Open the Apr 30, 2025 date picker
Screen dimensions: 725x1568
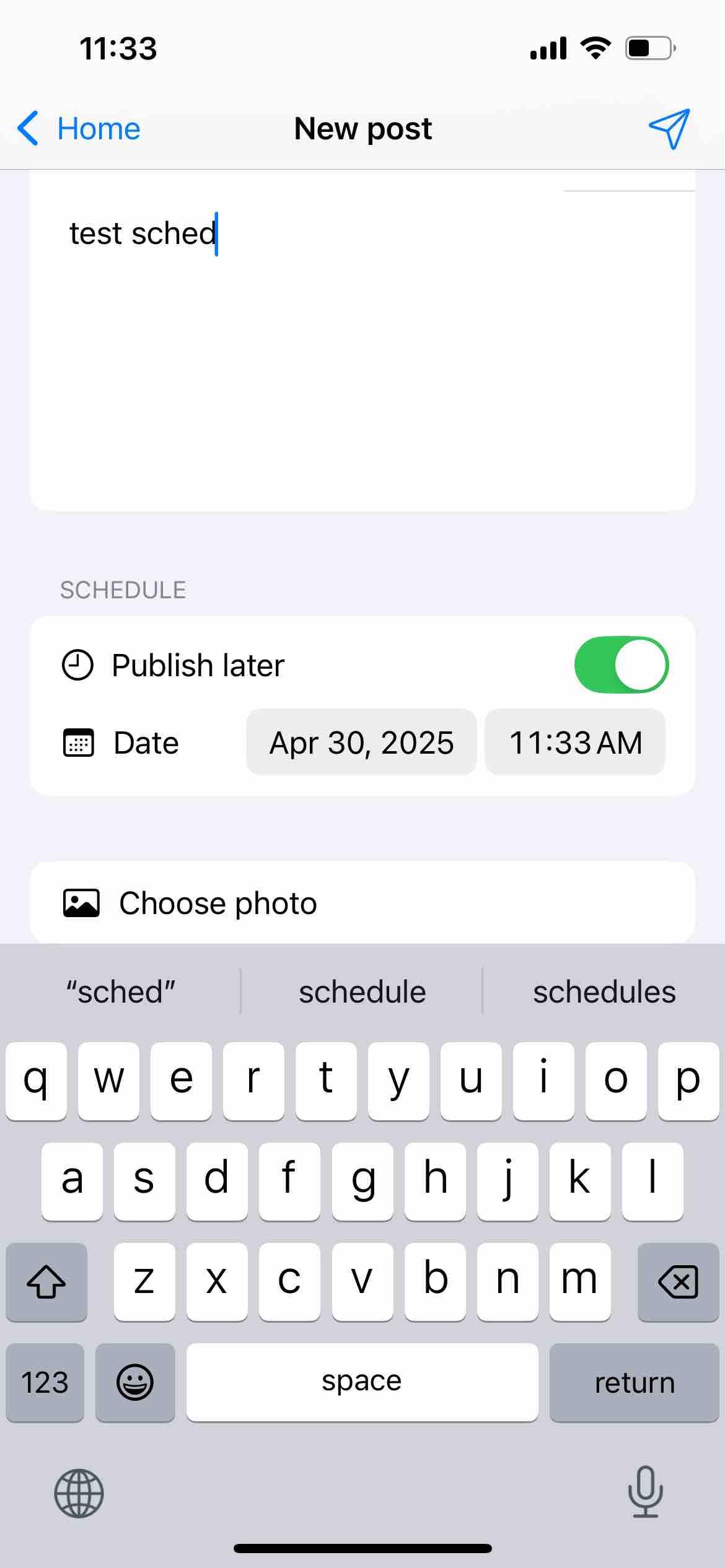click(361, 743)
